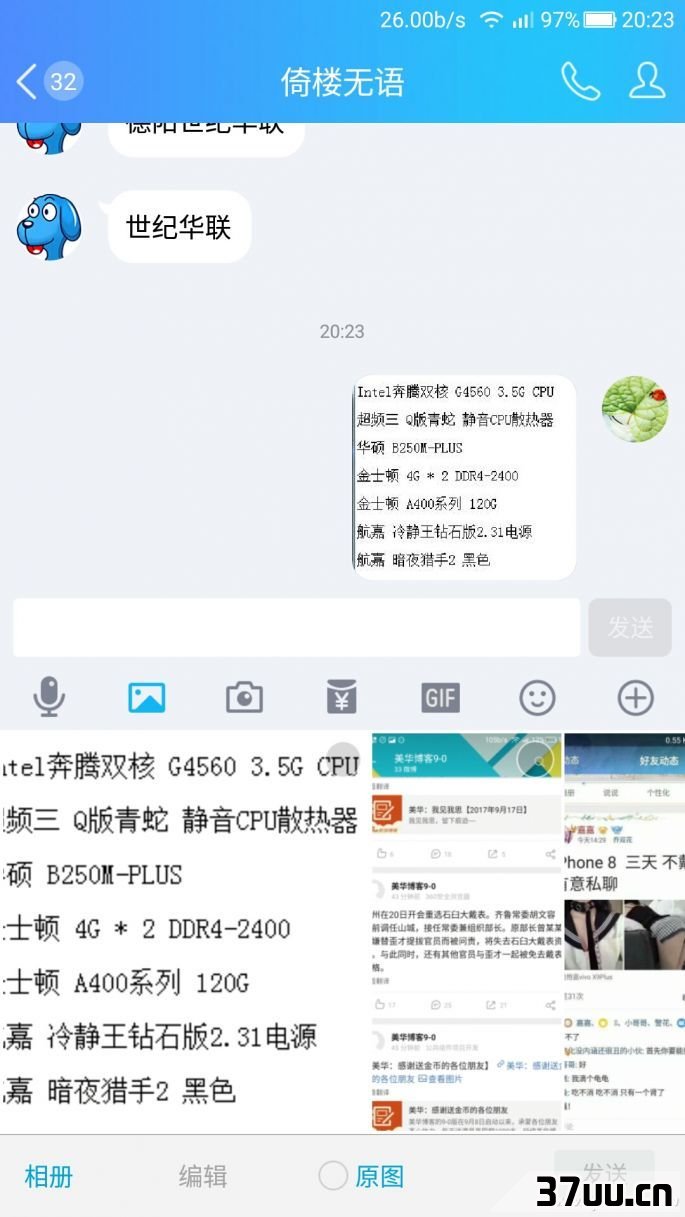Tap the blue dog avatar of 世纪华联 message
The height and width of the screenshot is (1217, 685).
[x=48, y=227]
